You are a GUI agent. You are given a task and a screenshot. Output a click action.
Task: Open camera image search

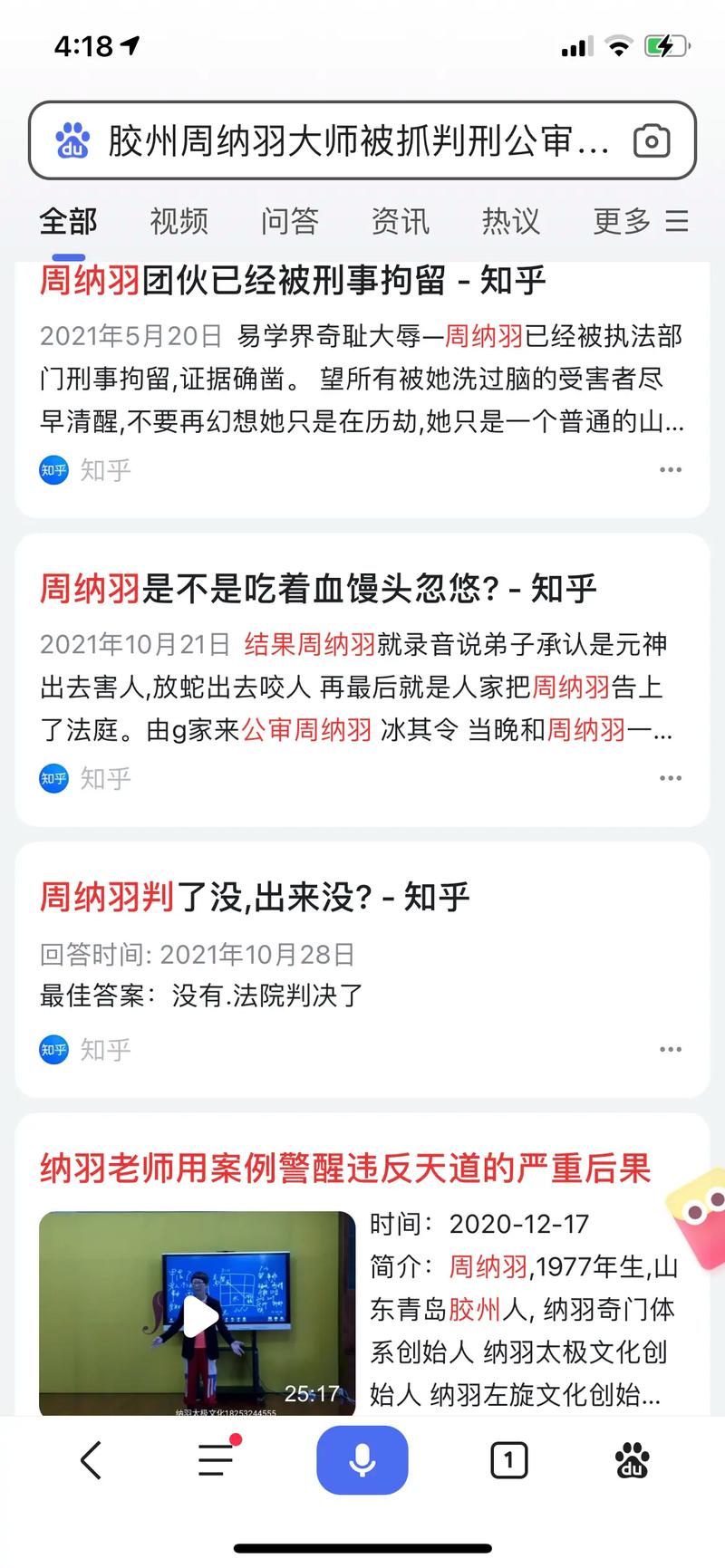click(651, 141)
